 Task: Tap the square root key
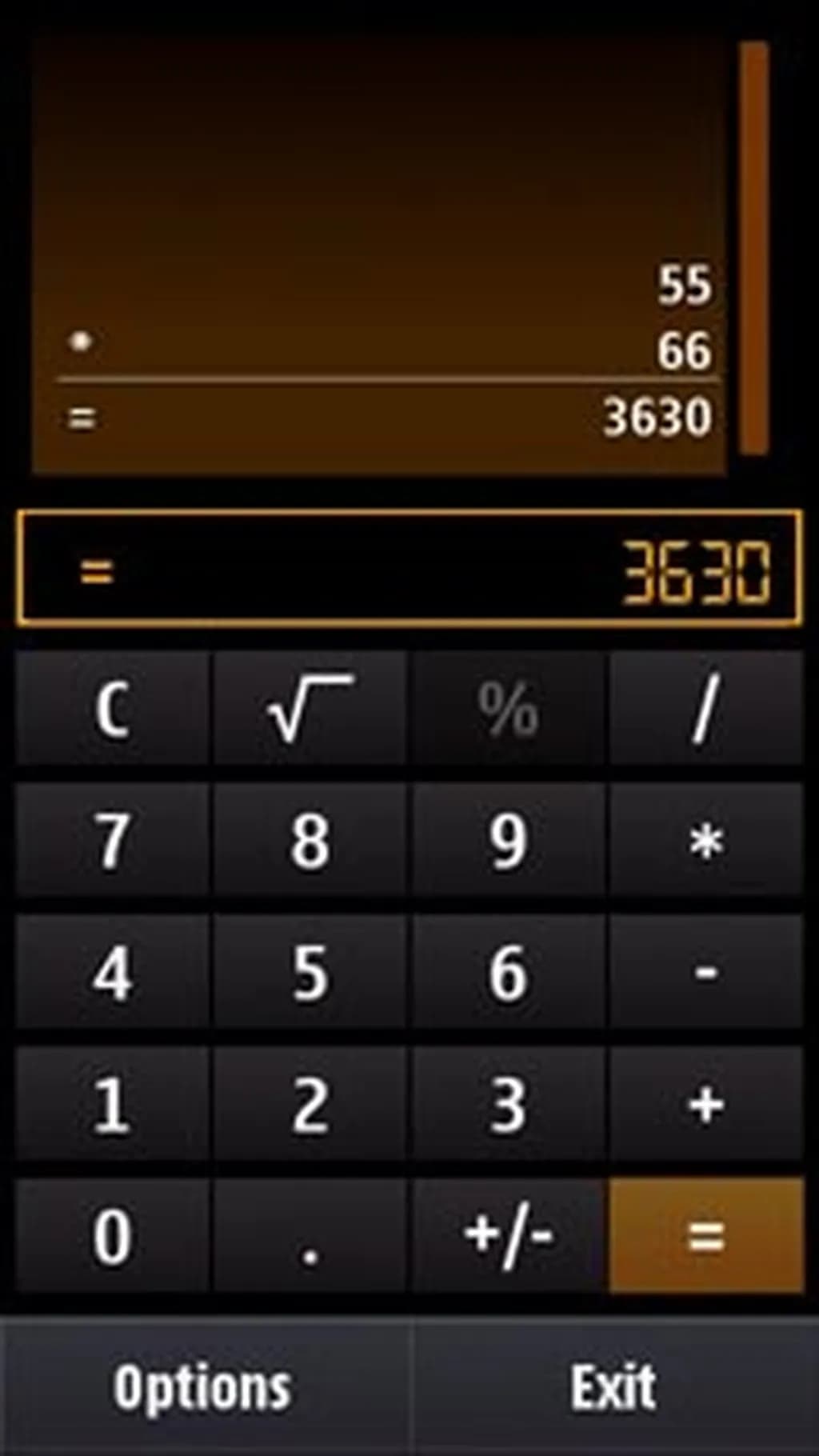pos(310,709)
